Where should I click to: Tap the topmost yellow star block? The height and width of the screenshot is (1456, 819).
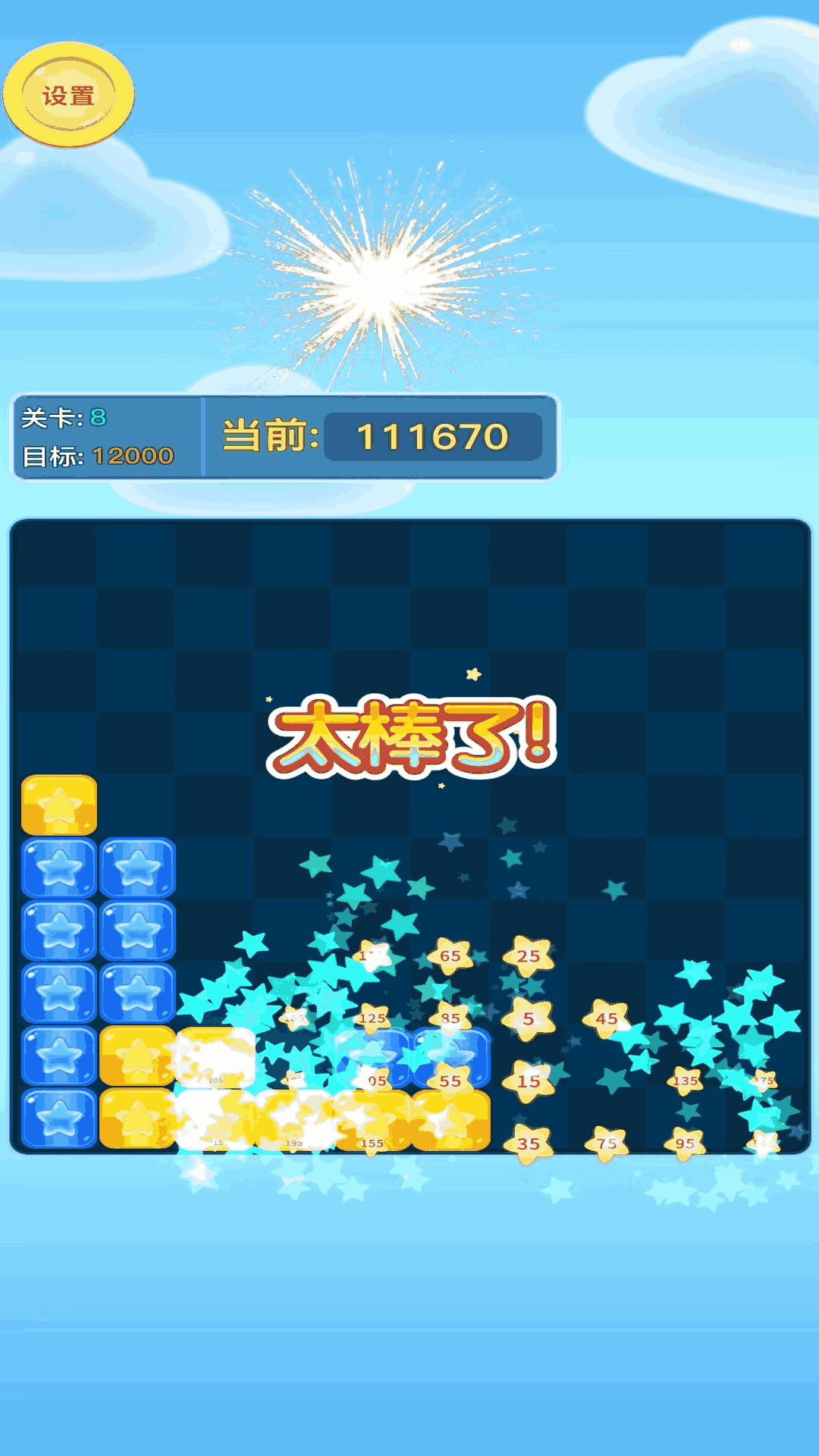coord(59,805)
